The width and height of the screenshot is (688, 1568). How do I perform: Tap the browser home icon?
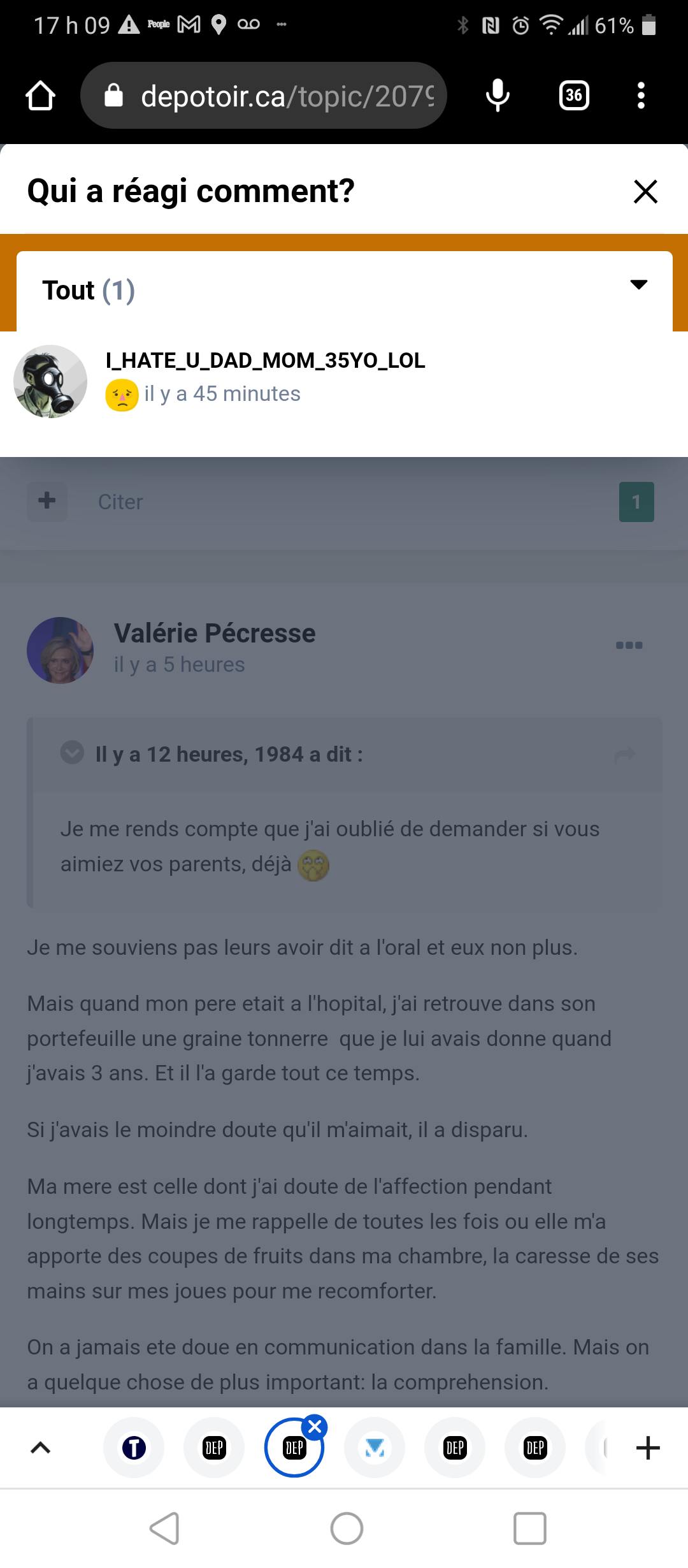click(x=40, y=96)
